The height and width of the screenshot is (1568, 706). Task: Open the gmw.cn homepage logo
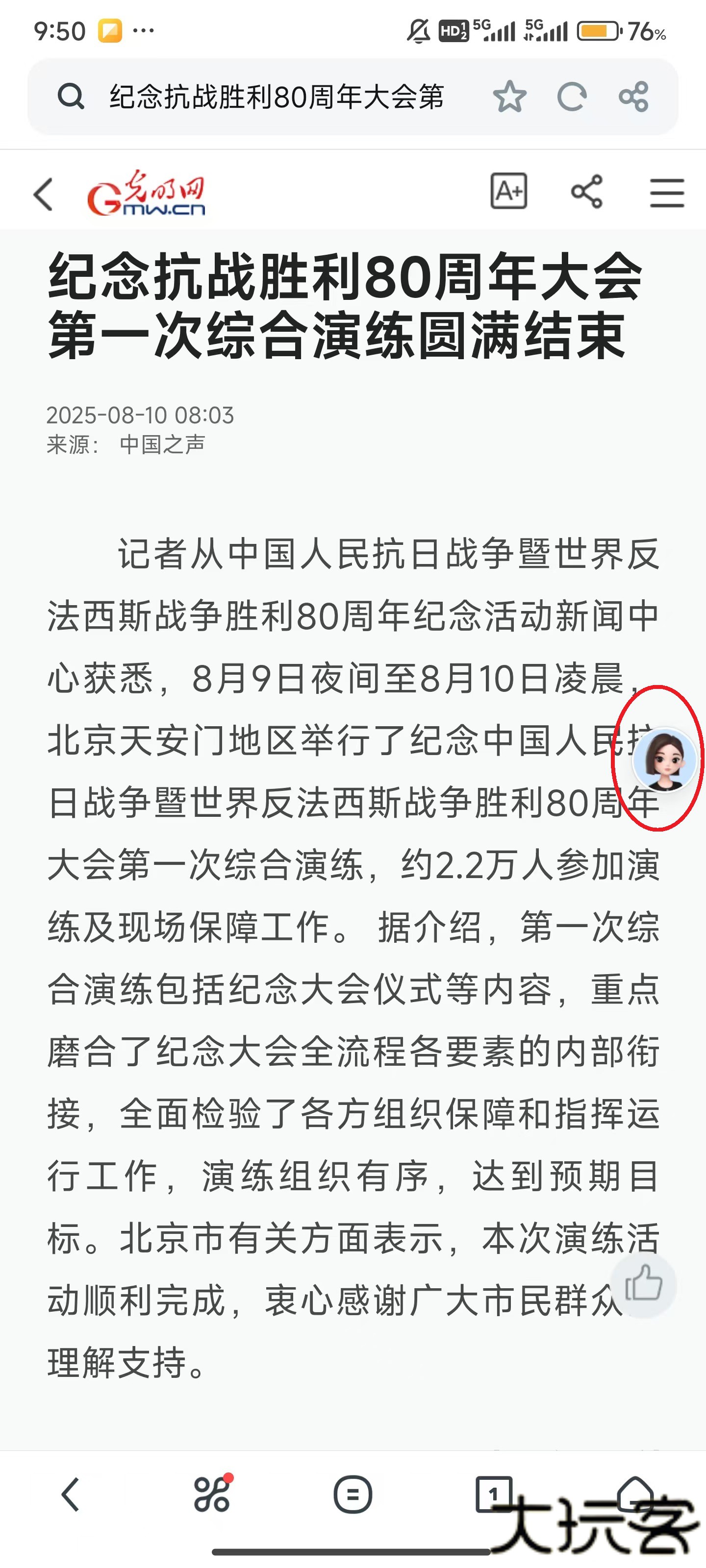[146, 194]
